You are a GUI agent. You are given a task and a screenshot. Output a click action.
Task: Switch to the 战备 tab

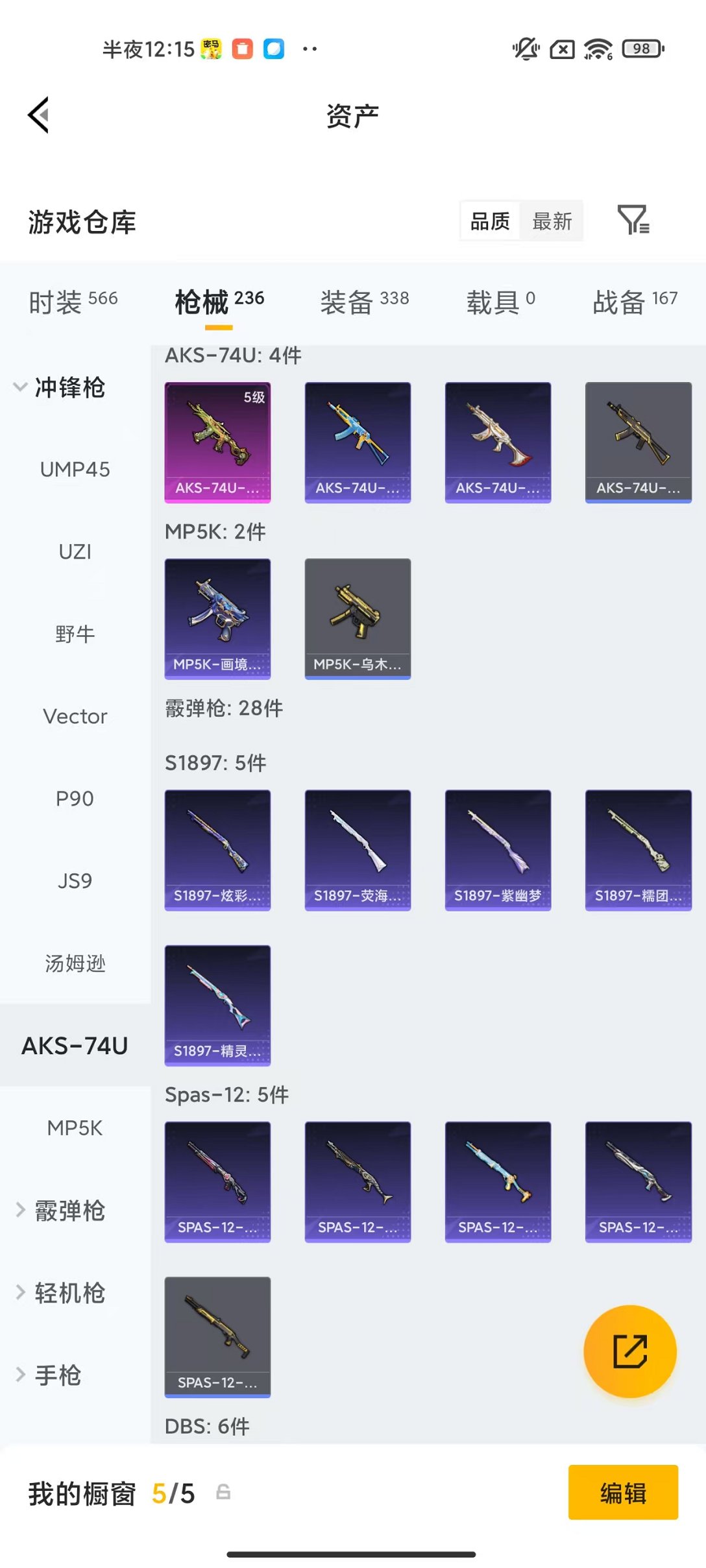[x=635, y=302]
